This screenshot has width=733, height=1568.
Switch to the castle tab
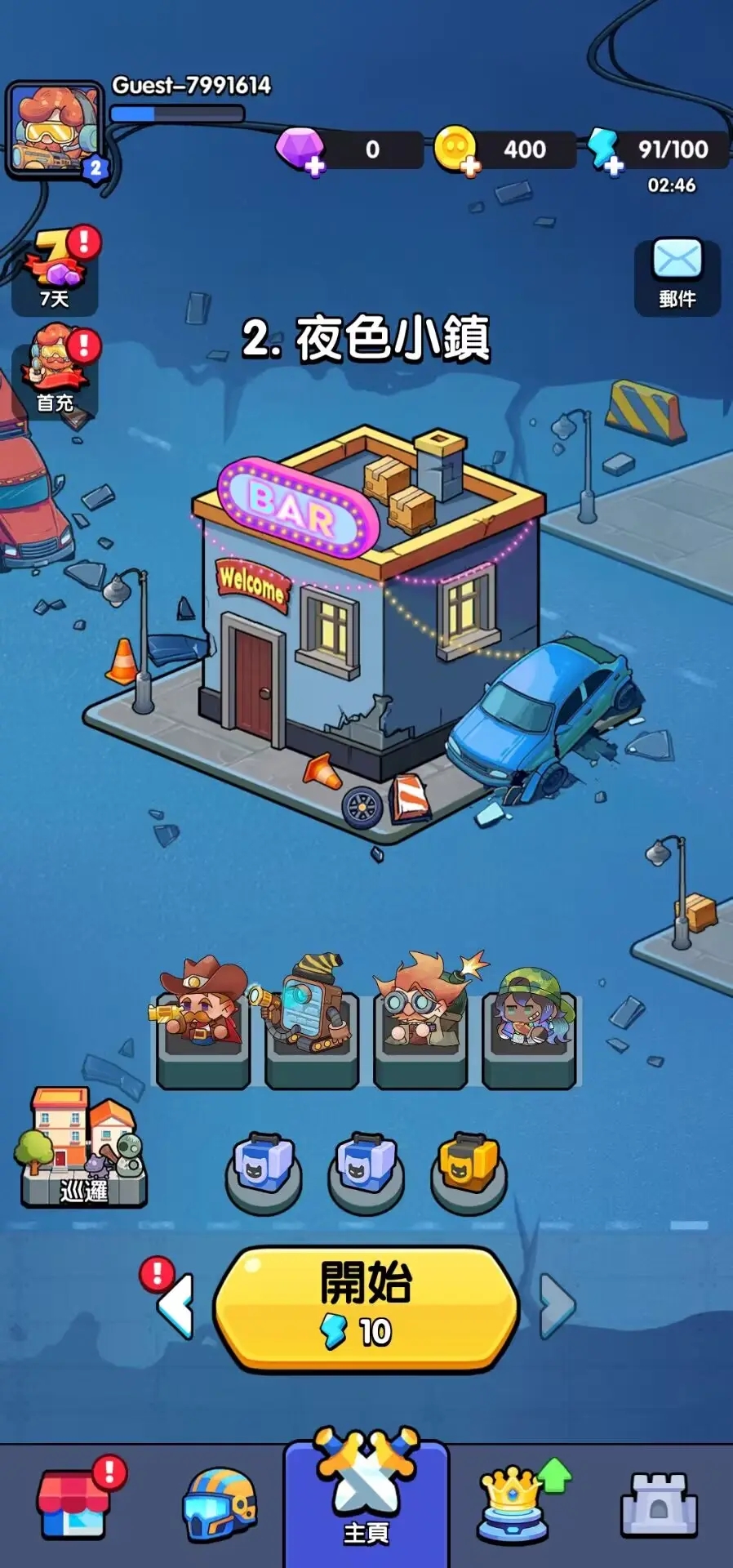point(660,1504)
